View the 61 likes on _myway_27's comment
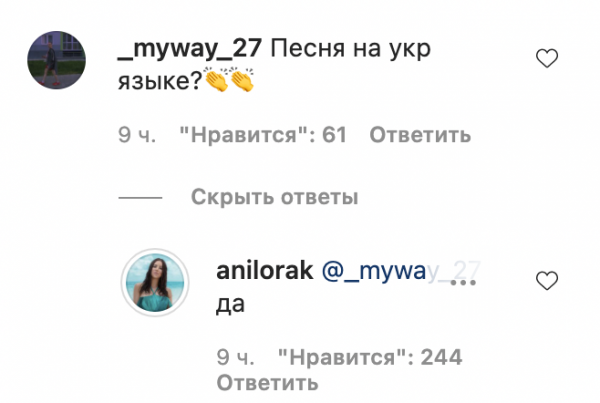 click(262, 135)
